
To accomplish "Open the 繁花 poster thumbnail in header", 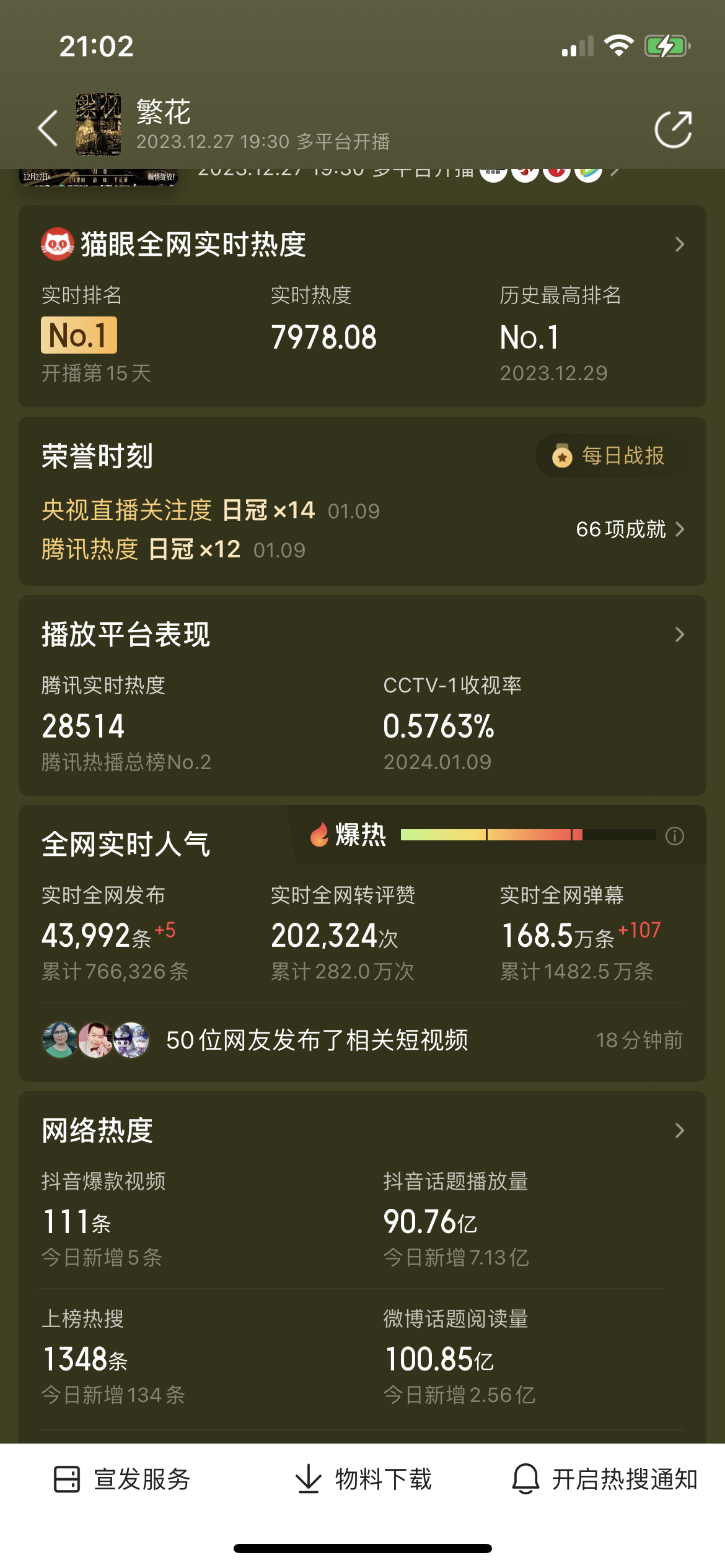I will 99,125.
